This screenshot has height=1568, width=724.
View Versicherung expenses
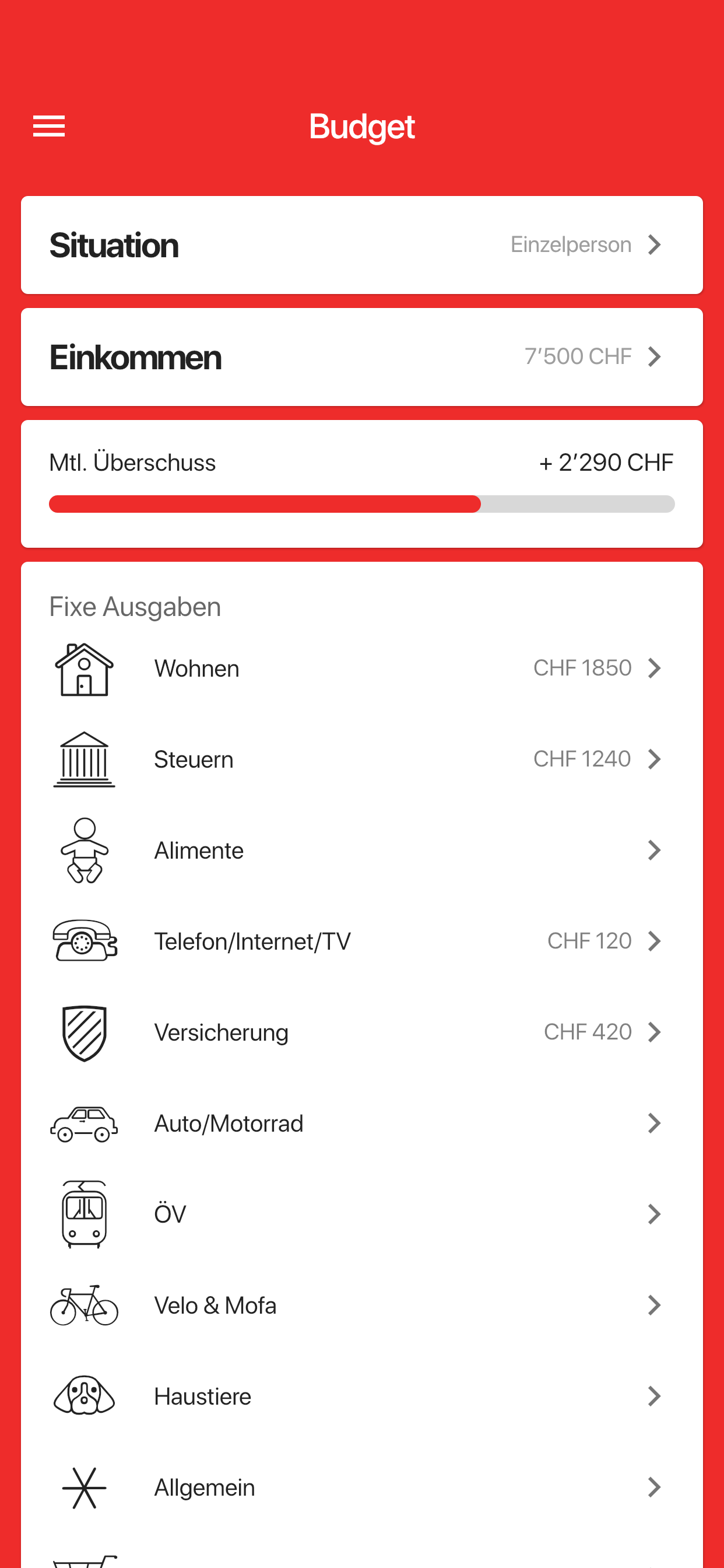pyautogui.click(x=362, y=1032)
